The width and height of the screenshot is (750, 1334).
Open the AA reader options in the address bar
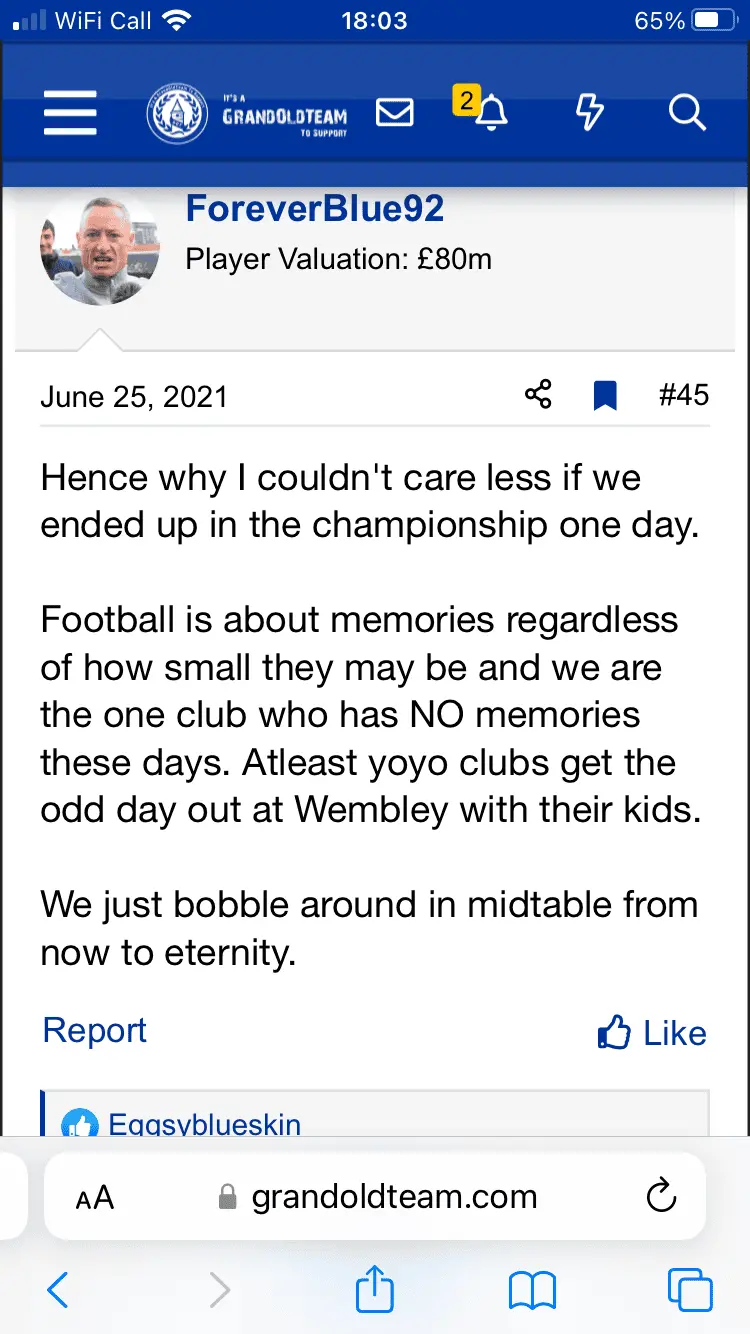click(95, 1197)
